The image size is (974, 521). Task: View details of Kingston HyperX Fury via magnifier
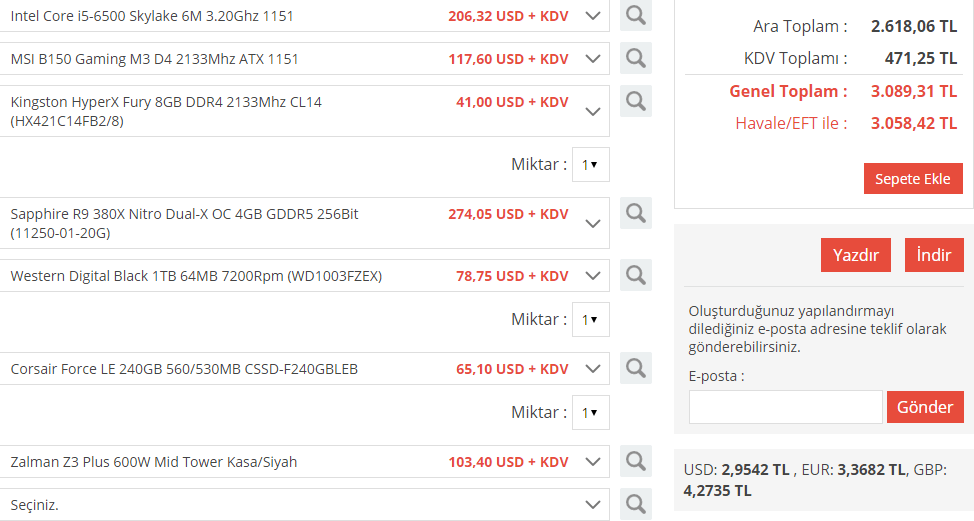pos(635,101)
